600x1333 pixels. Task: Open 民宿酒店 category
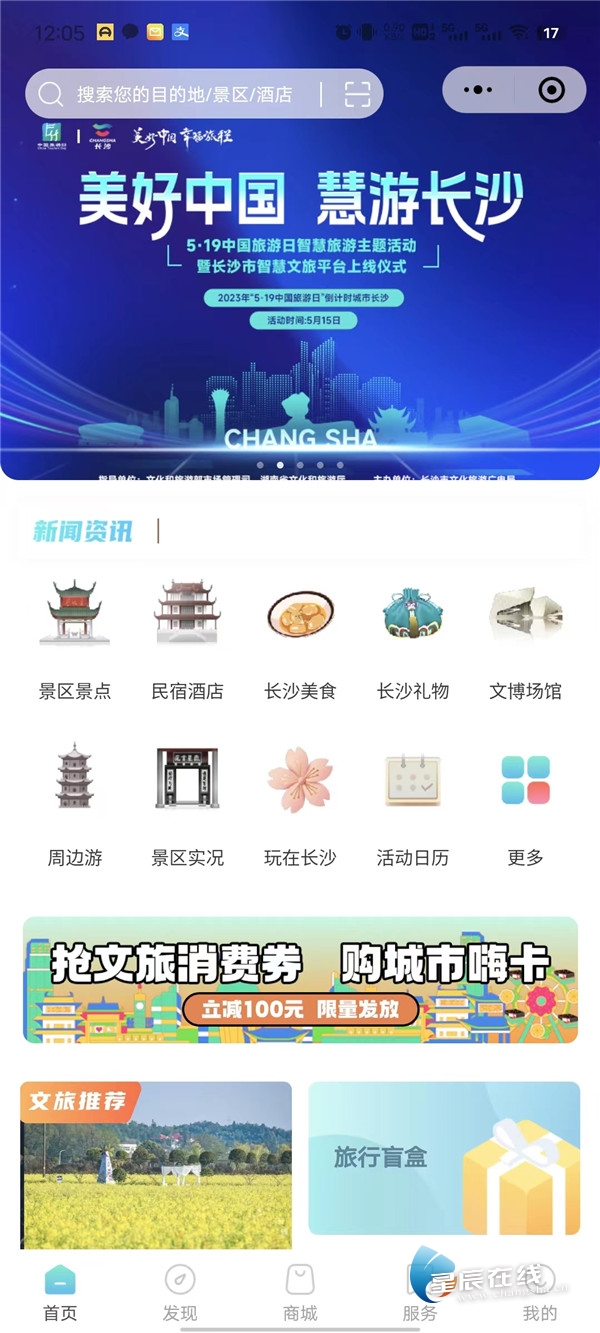(187, 640)
